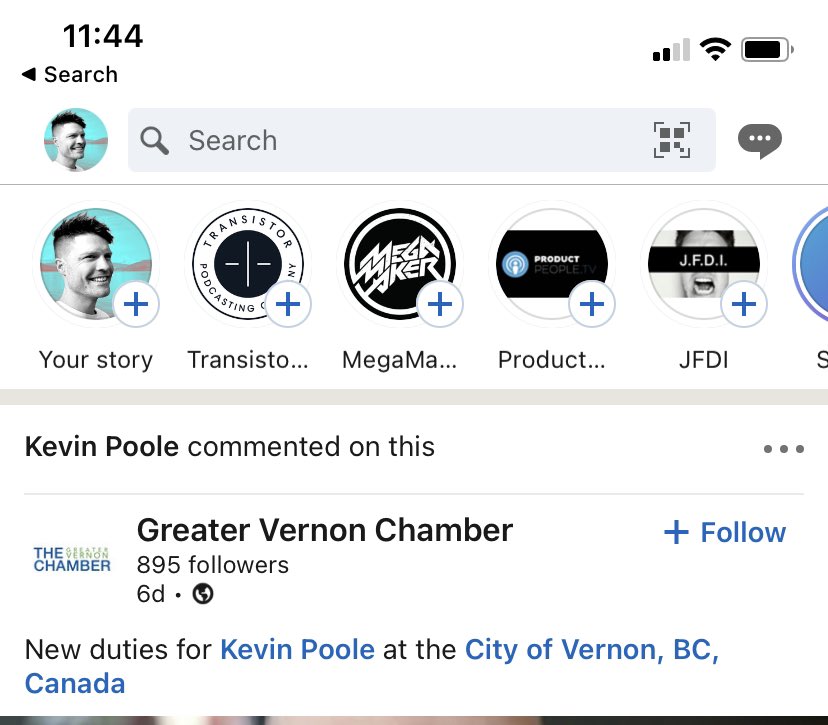This screenshot has height=725, width=828.
Task: Open the Transistor story
Action: point(249,264)
